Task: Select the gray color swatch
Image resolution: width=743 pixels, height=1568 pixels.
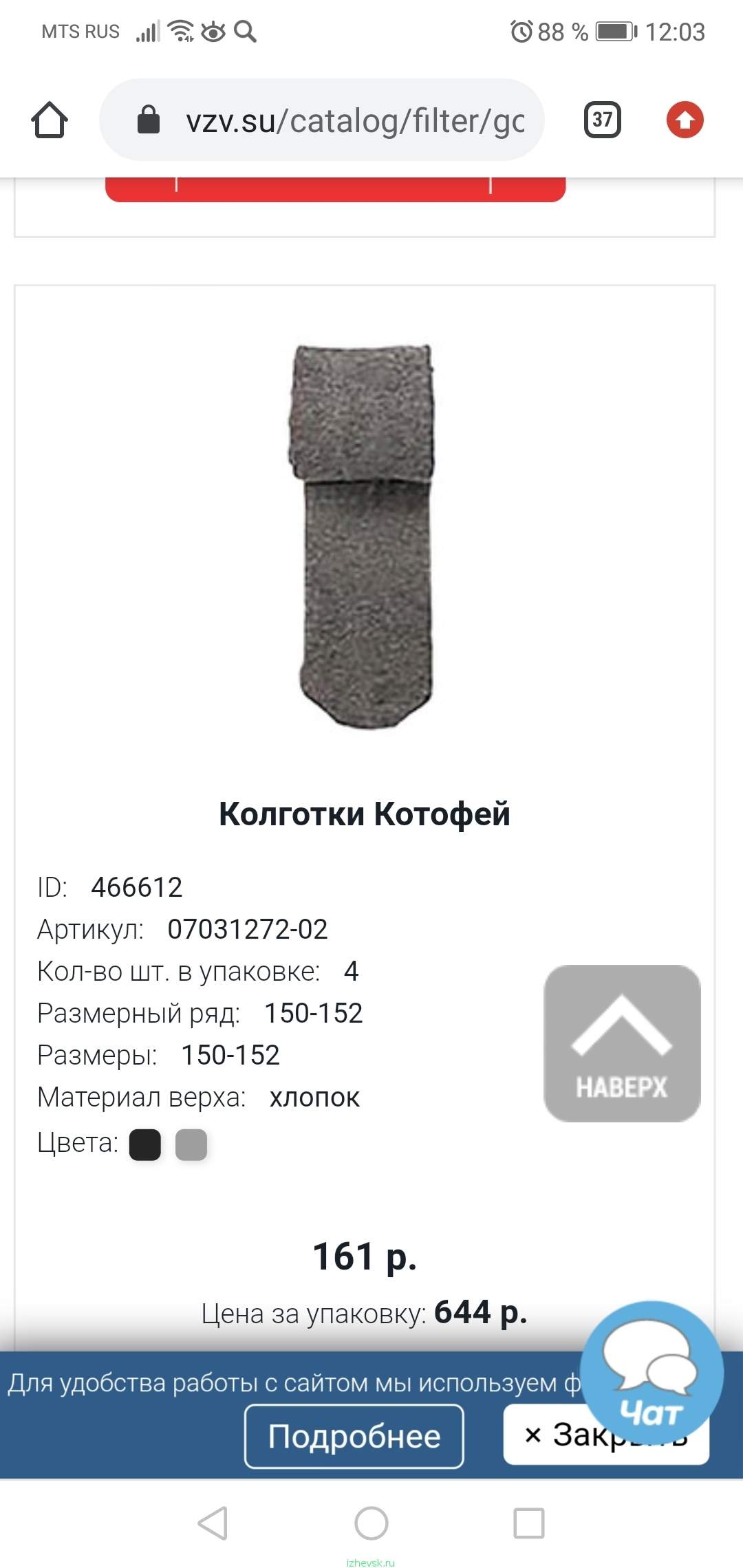Action: pos(191,1144)
